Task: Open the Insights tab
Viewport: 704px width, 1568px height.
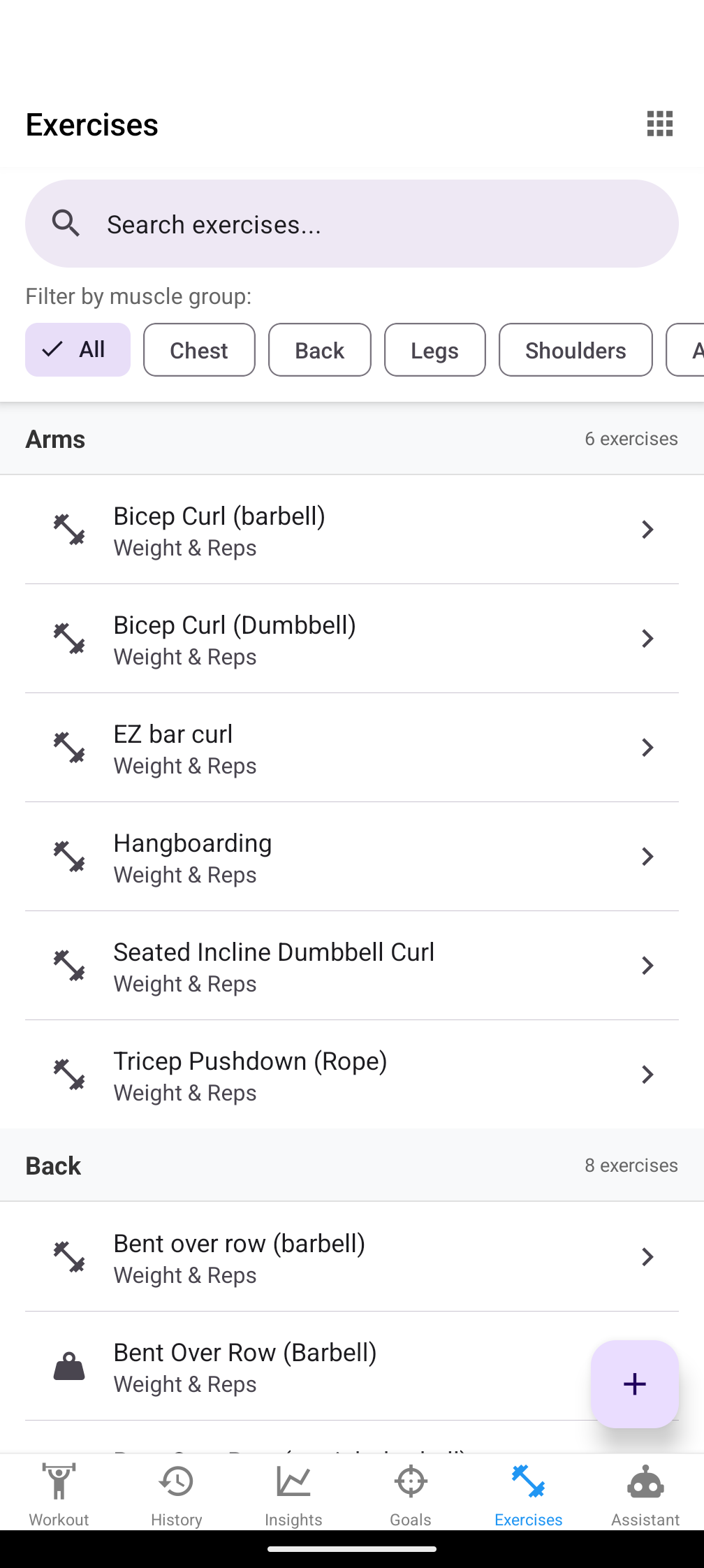Action: point(293,1493)
